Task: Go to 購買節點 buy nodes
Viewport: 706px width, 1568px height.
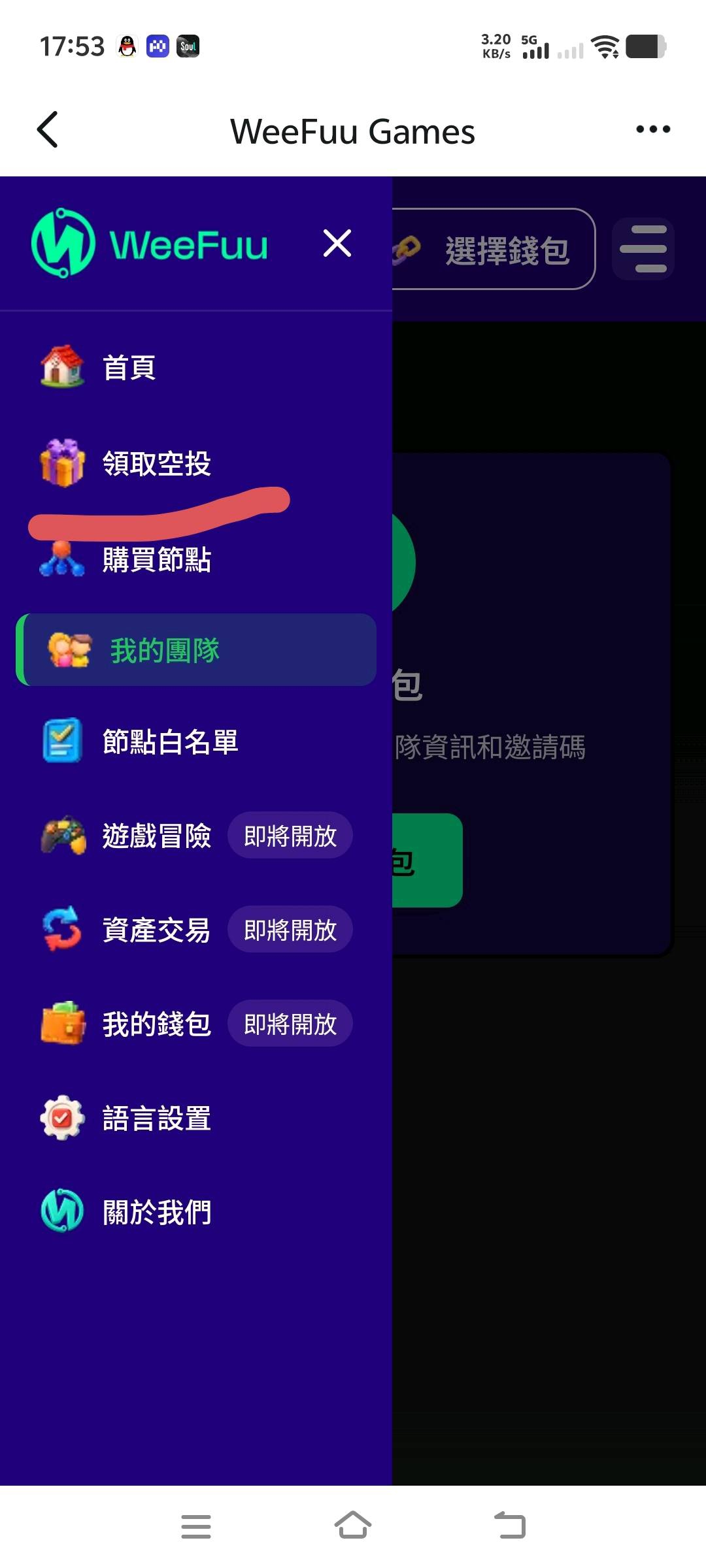Action: [x=196, y=559]
